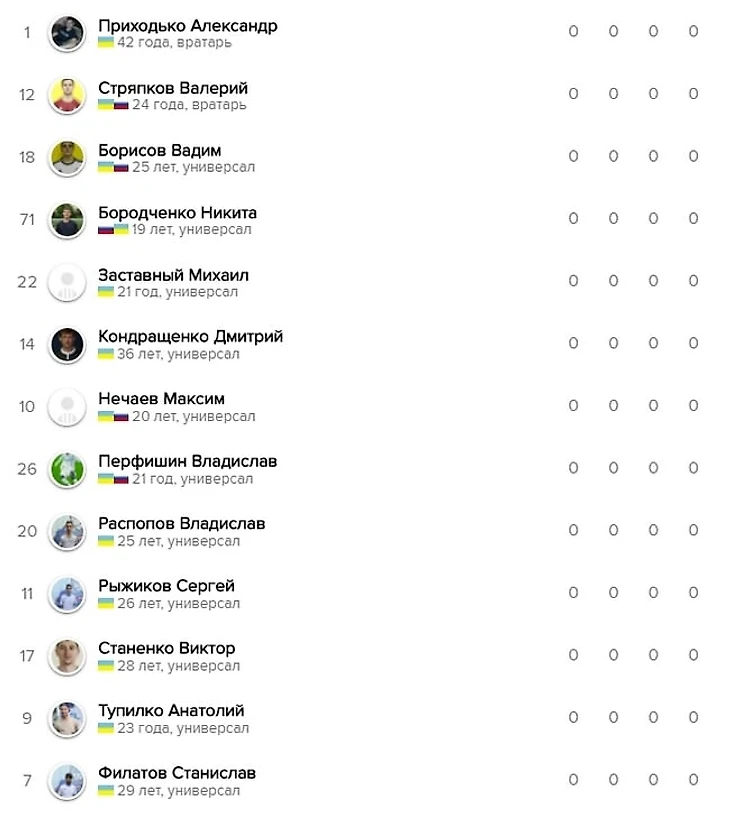
Task: View Борисов Вадим's player page
Action: pyautogui.click(x=159, y=151)
